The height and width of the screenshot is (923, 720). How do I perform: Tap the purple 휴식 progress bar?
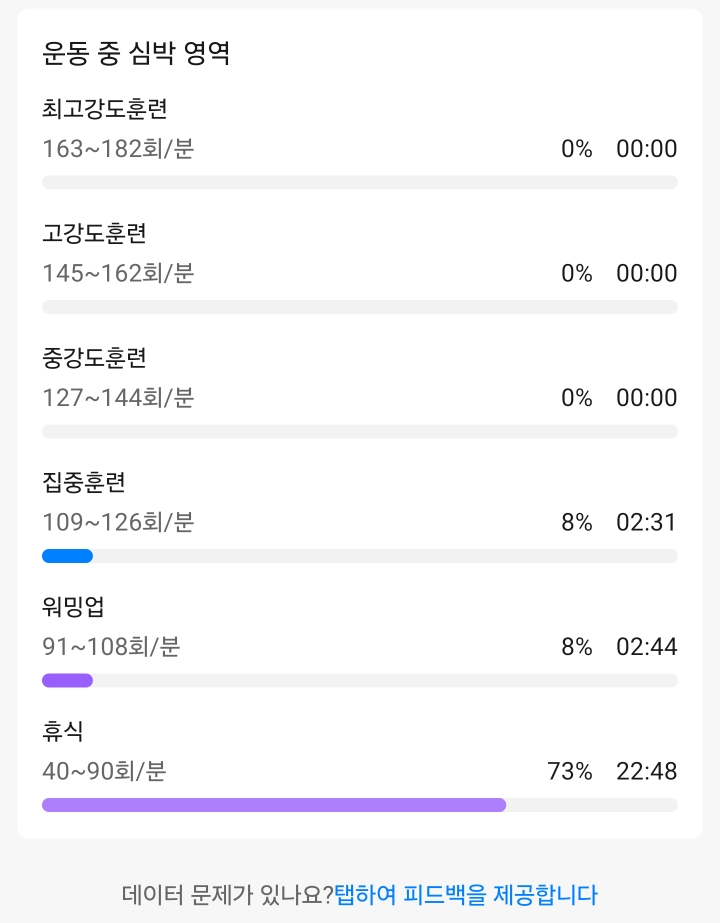coord(273,804)
